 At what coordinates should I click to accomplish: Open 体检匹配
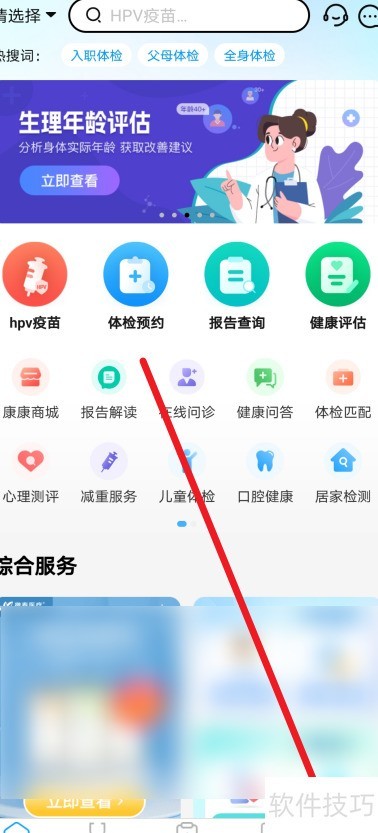pyautogui.click(x=343, y=389)
